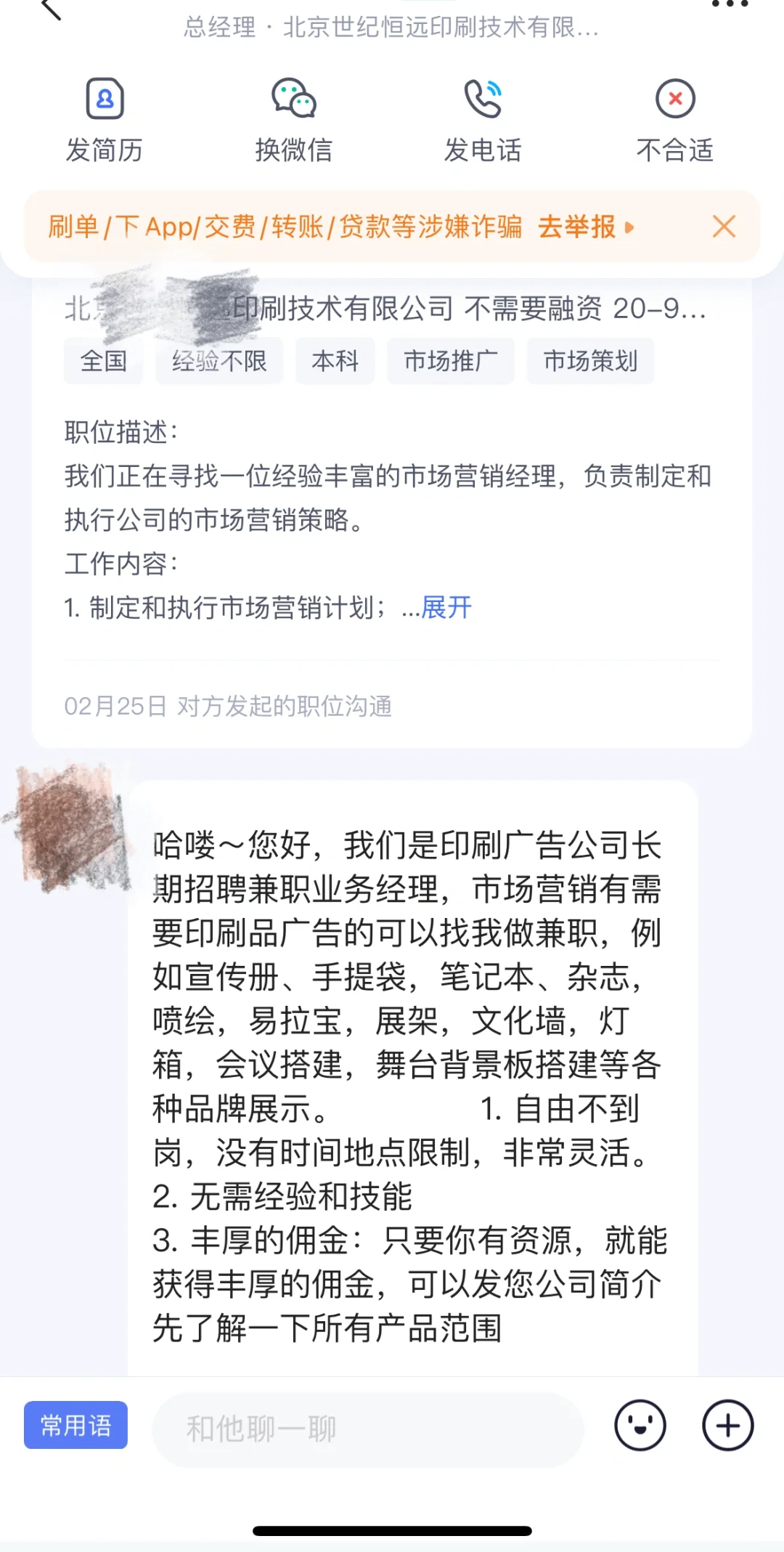Expand the job description with 展开

click(446, 607)
